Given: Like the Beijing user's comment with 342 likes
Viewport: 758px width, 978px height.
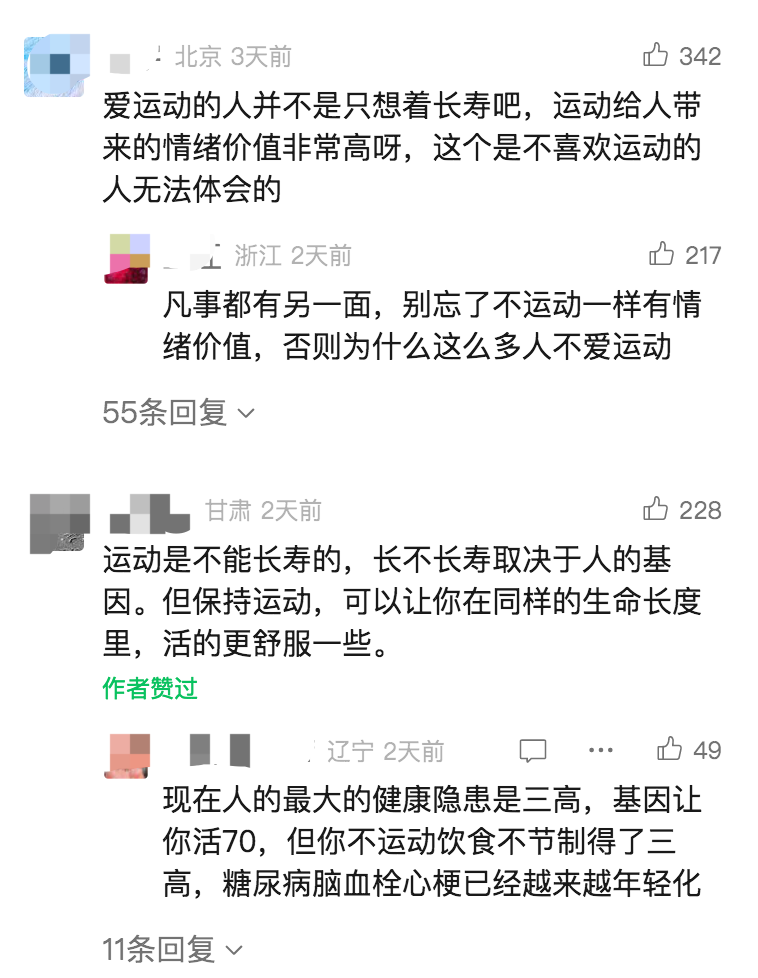Looking at the screenshot, I should click(x=656, y=56).
